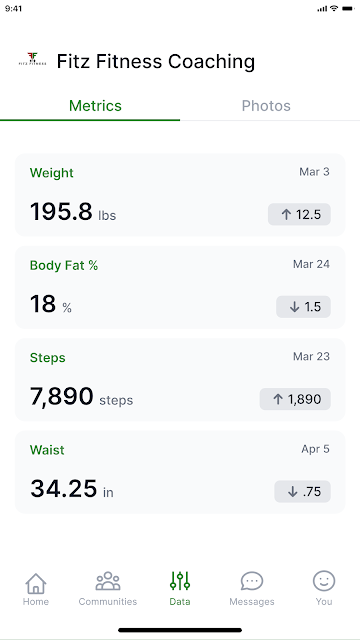Tap the Data tab
Screen dimensions: 360x640
pyautogui.click(x=180, y=589)
